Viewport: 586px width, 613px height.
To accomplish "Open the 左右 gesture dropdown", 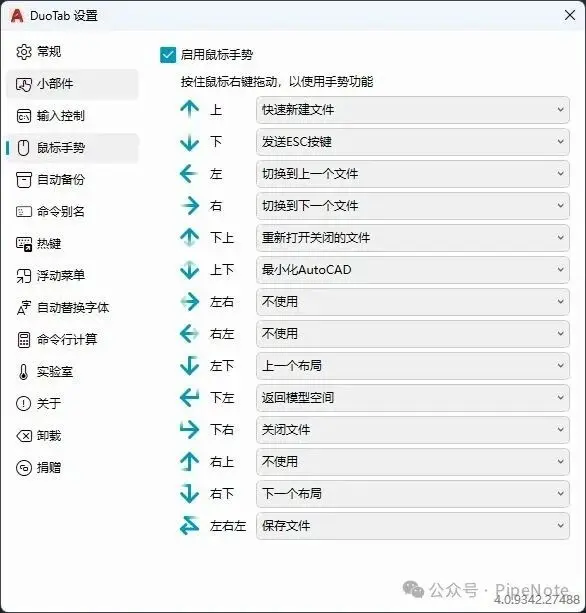I will click(413, 302).
